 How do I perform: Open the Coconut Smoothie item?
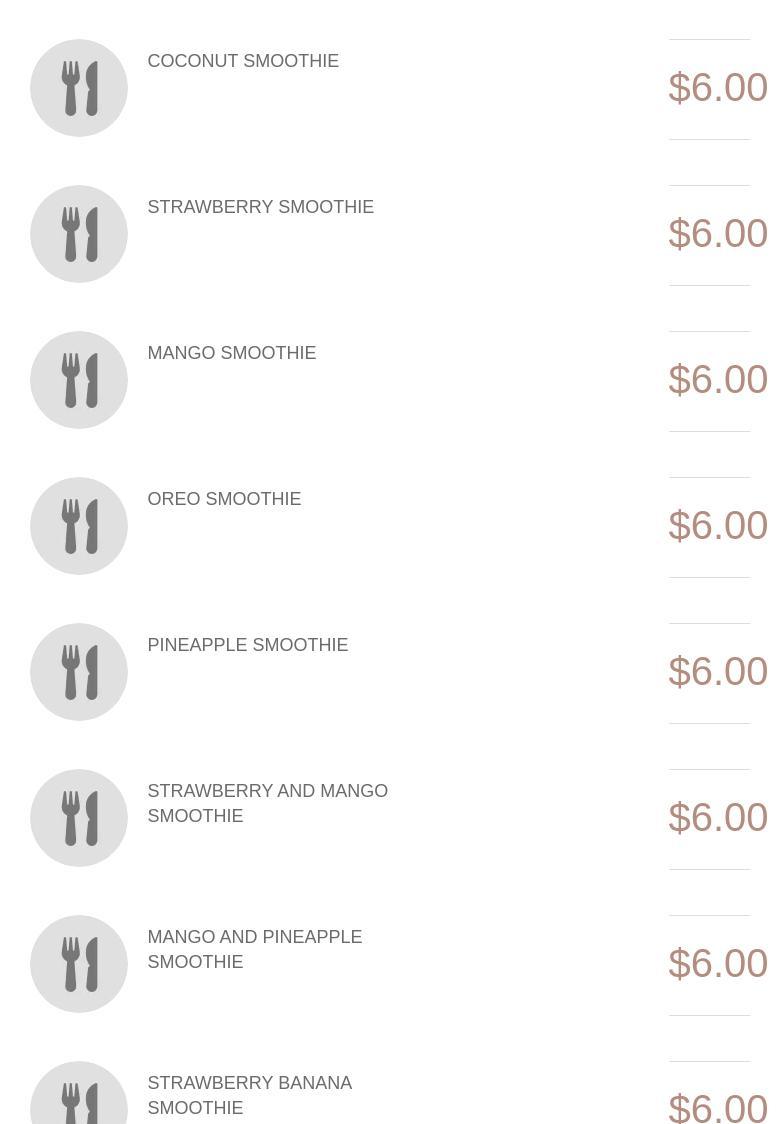click(x=243, y=61)
